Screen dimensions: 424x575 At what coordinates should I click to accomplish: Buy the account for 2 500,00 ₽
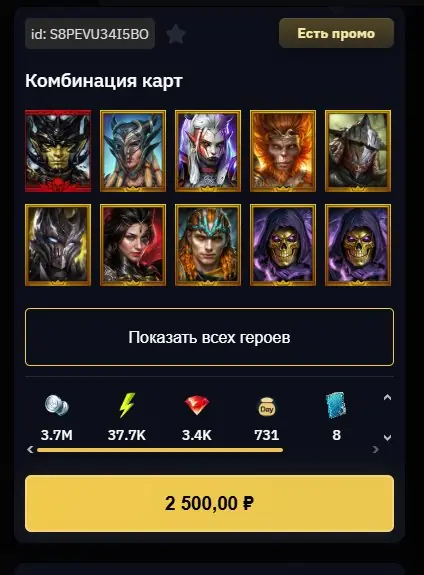click(209, 503)
